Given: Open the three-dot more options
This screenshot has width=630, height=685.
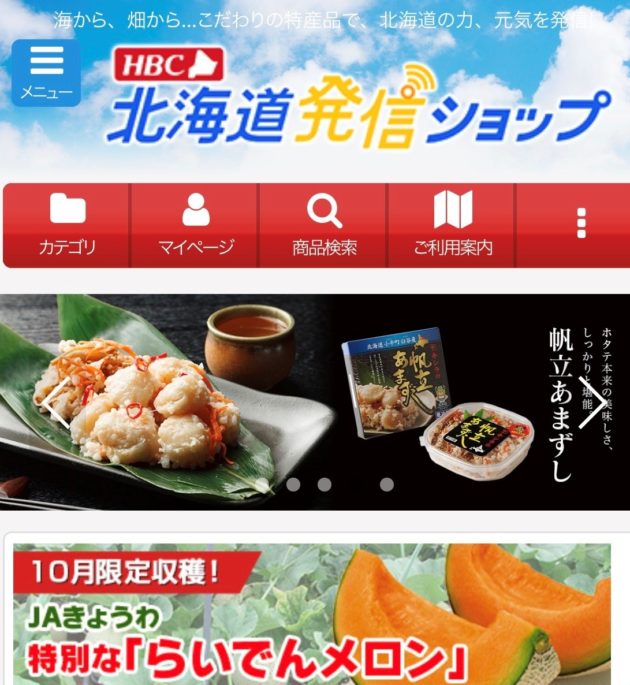Looking at the screenshot, I should click(581, 224).
